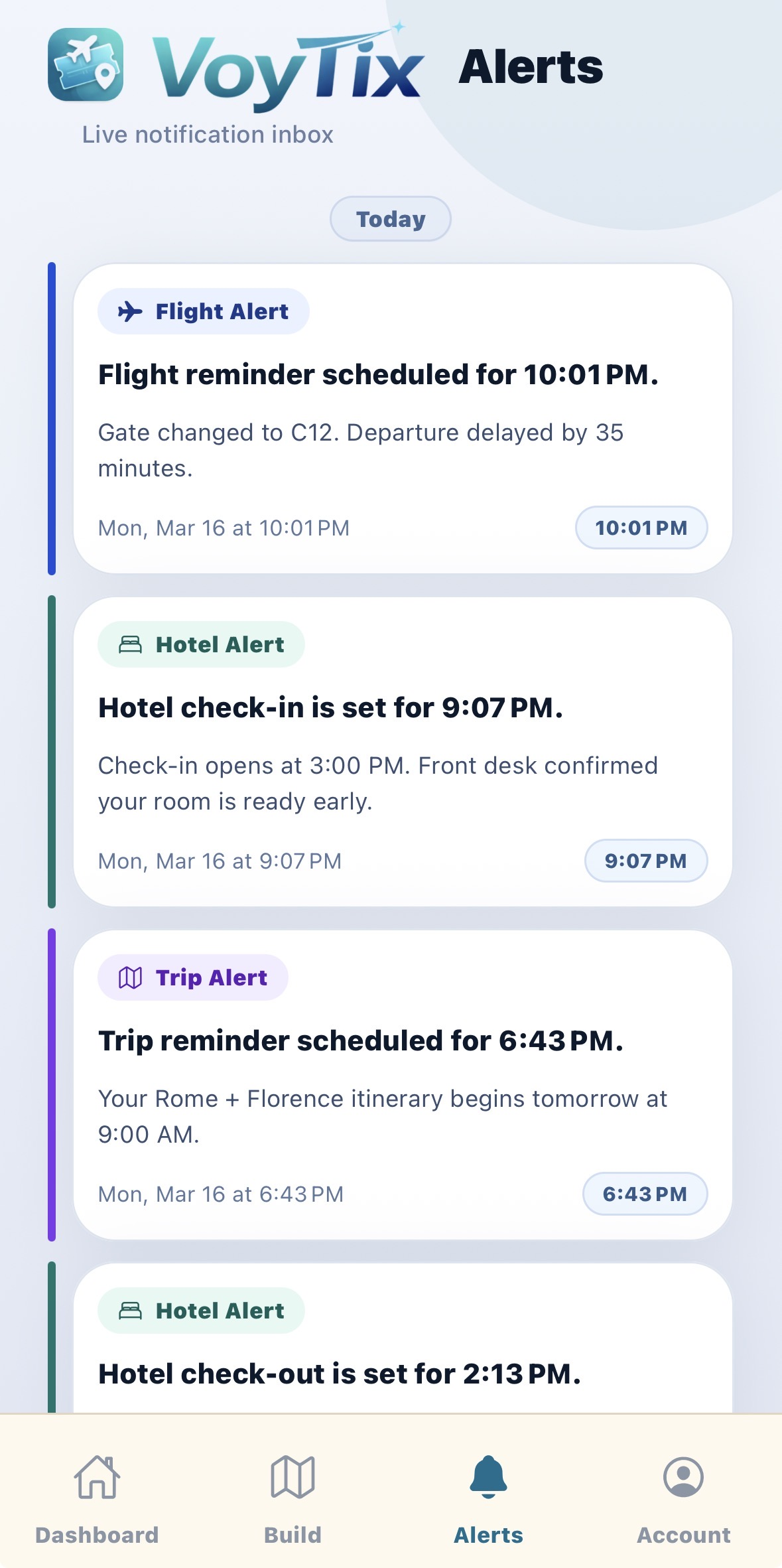Image resolution: width=782 pixels, height=1568 pixels.
Task: Tap the 10:01 PM time pill
Action: [641, 528]
